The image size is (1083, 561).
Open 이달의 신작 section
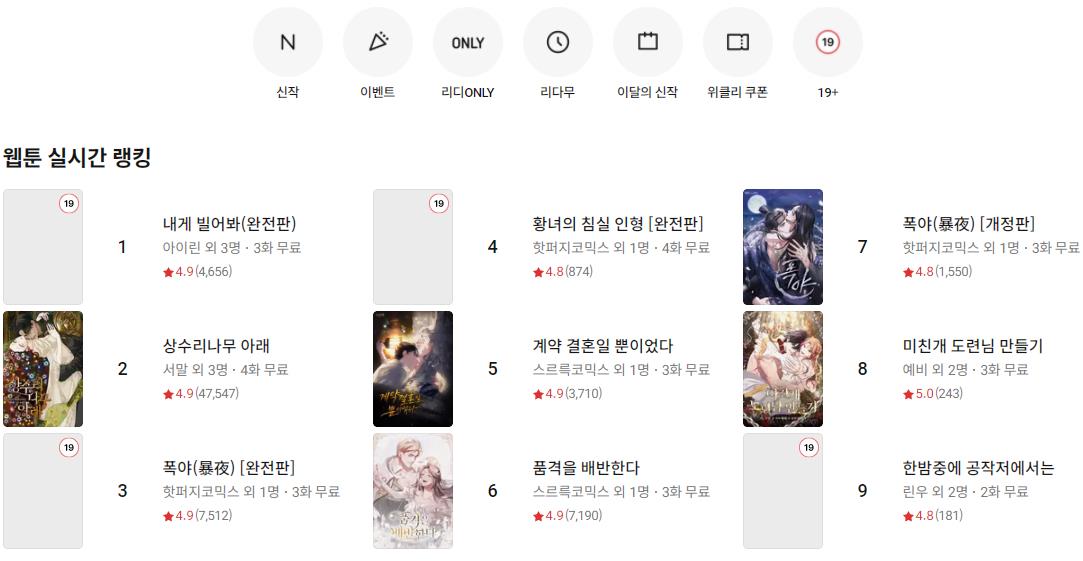(648, 43)
